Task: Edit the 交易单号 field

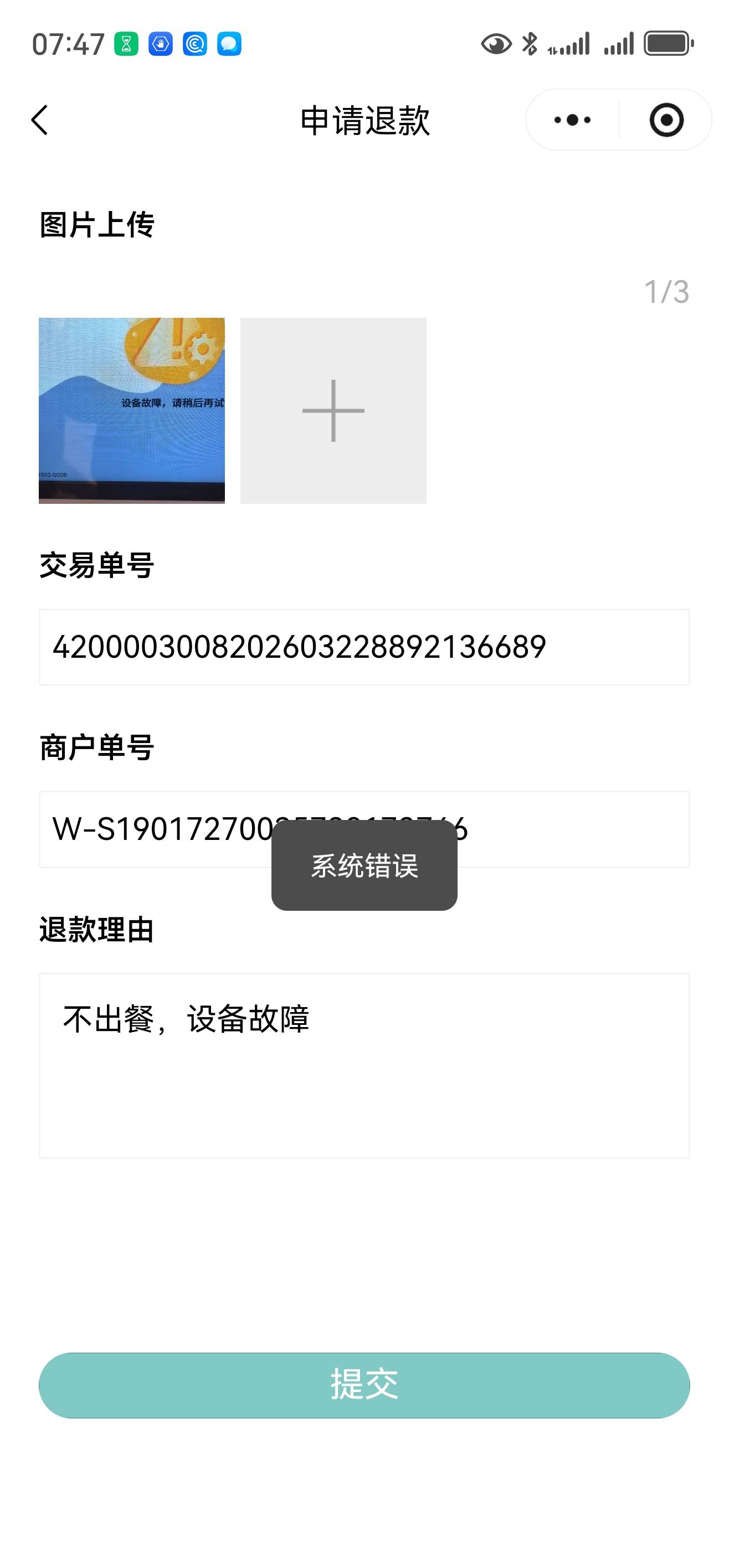Action: pos(364,647)
